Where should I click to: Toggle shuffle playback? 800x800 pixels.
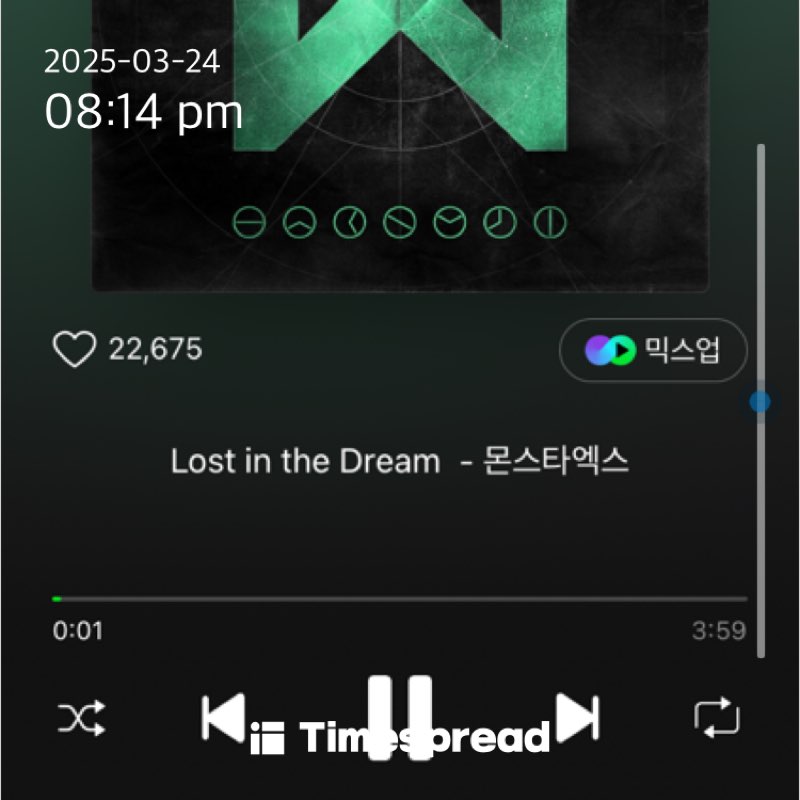pos(82,718)
